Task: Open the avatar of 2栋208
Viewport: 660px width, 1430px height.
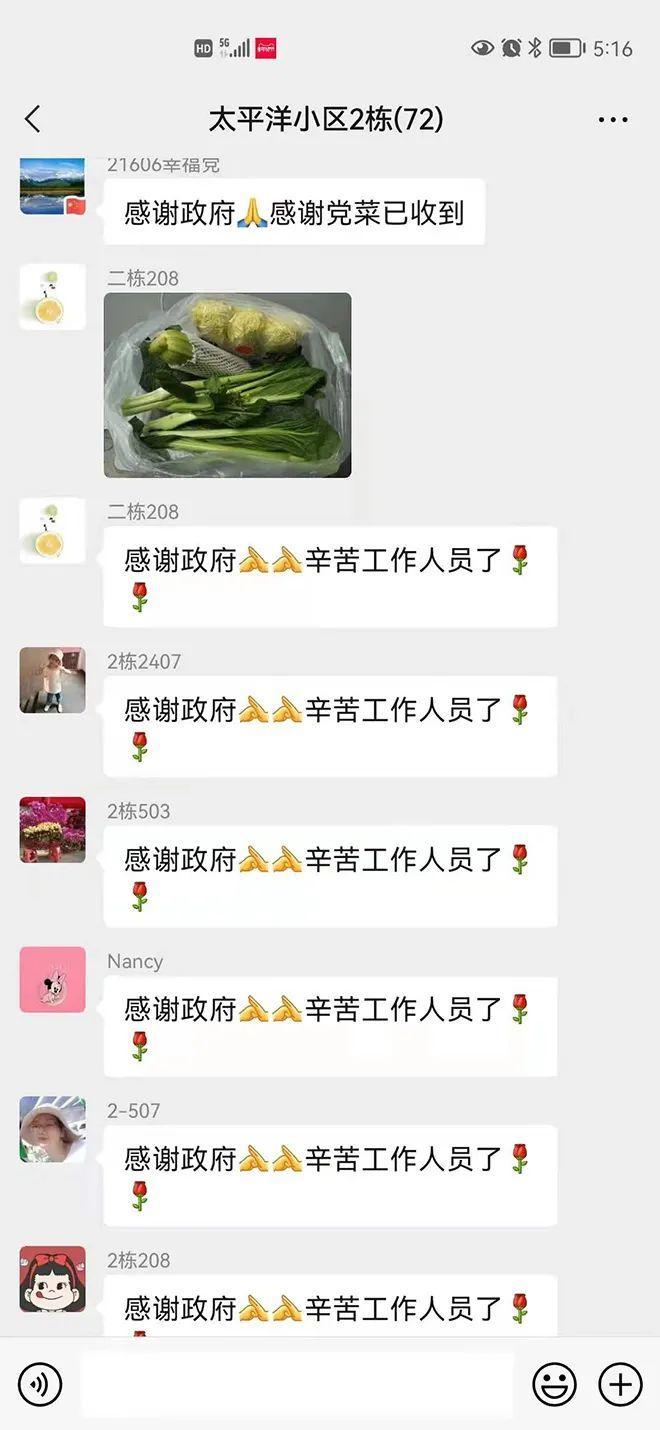Action: (x=52, y=1279)
